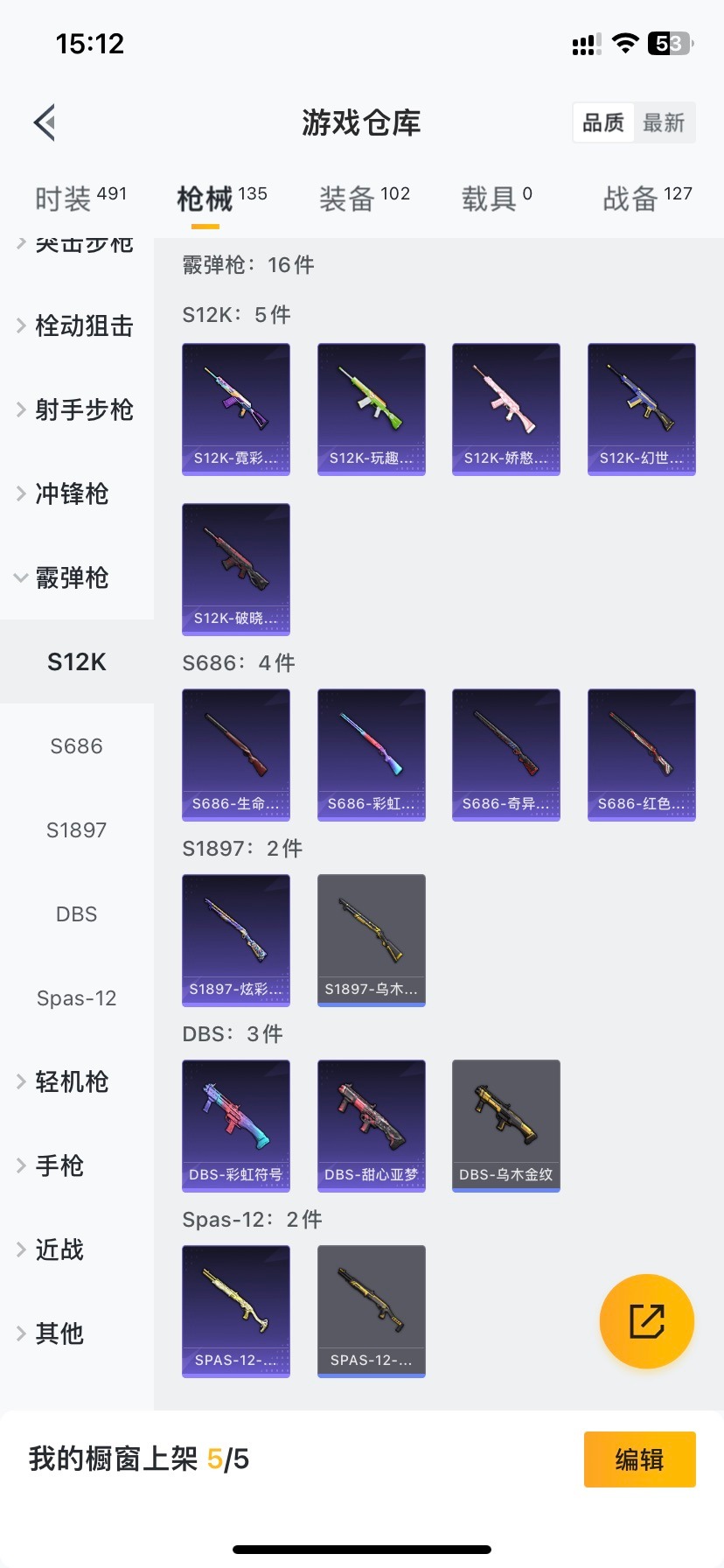The height and width of the screenshot is (1568, 724).
Task: Tap the 编辑 button for 我的橱窗
Action: (x=639, y=1459)
